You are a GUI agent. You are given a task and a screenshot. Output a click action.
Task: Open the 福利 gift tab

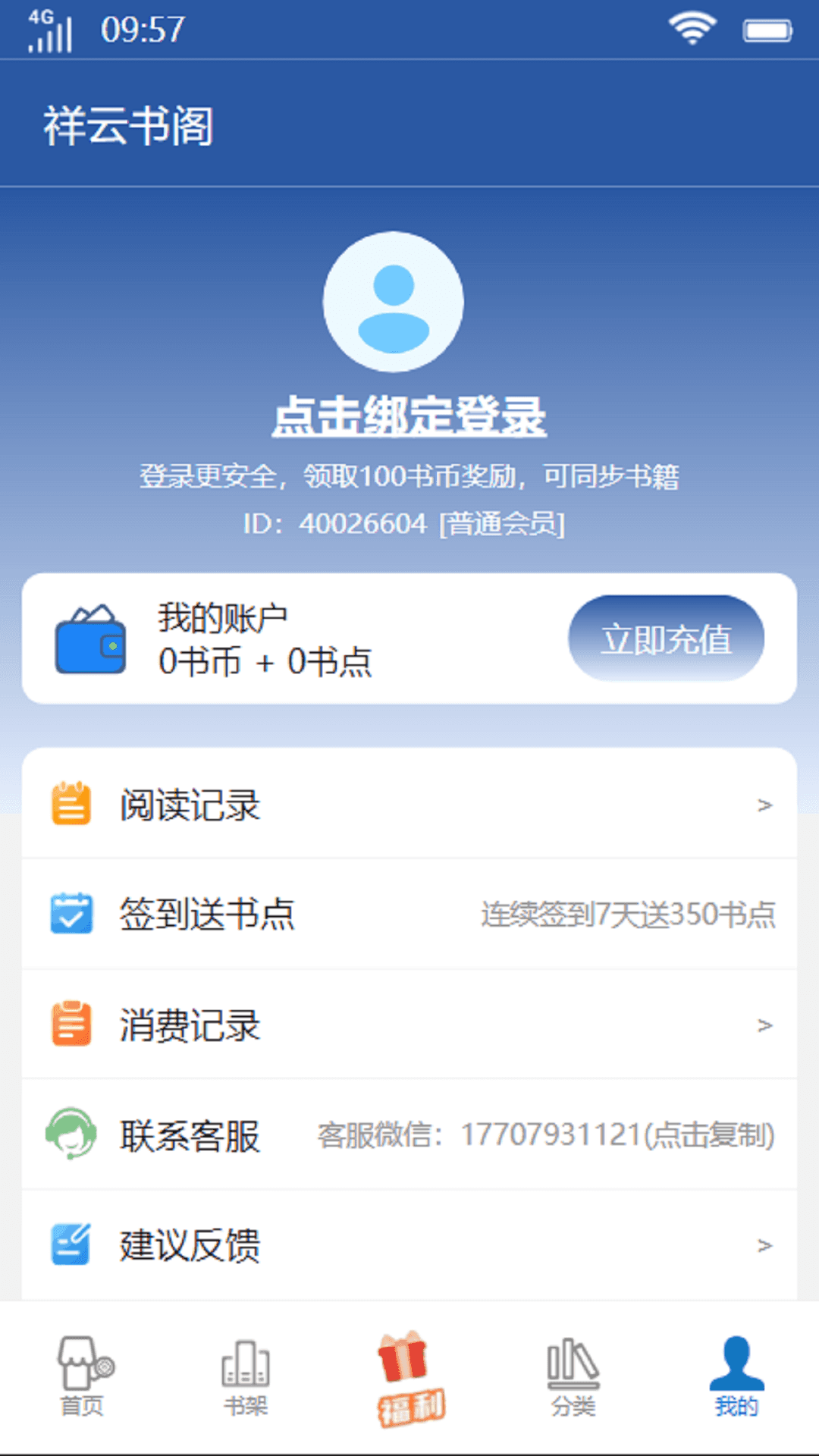(x=409, y=1376)
